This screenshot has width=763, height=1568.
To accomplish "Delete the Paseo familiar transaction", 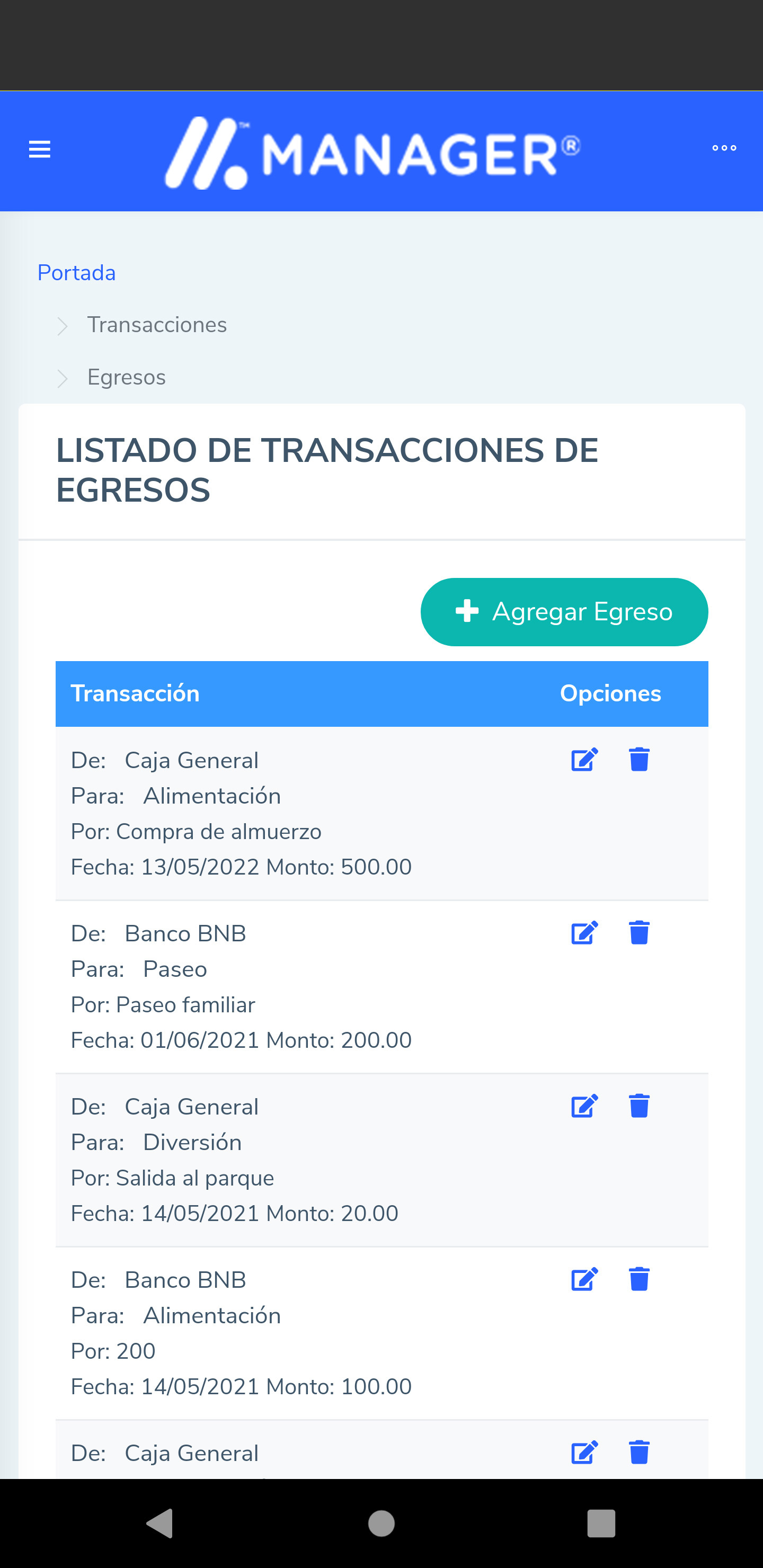I will 639,932.
